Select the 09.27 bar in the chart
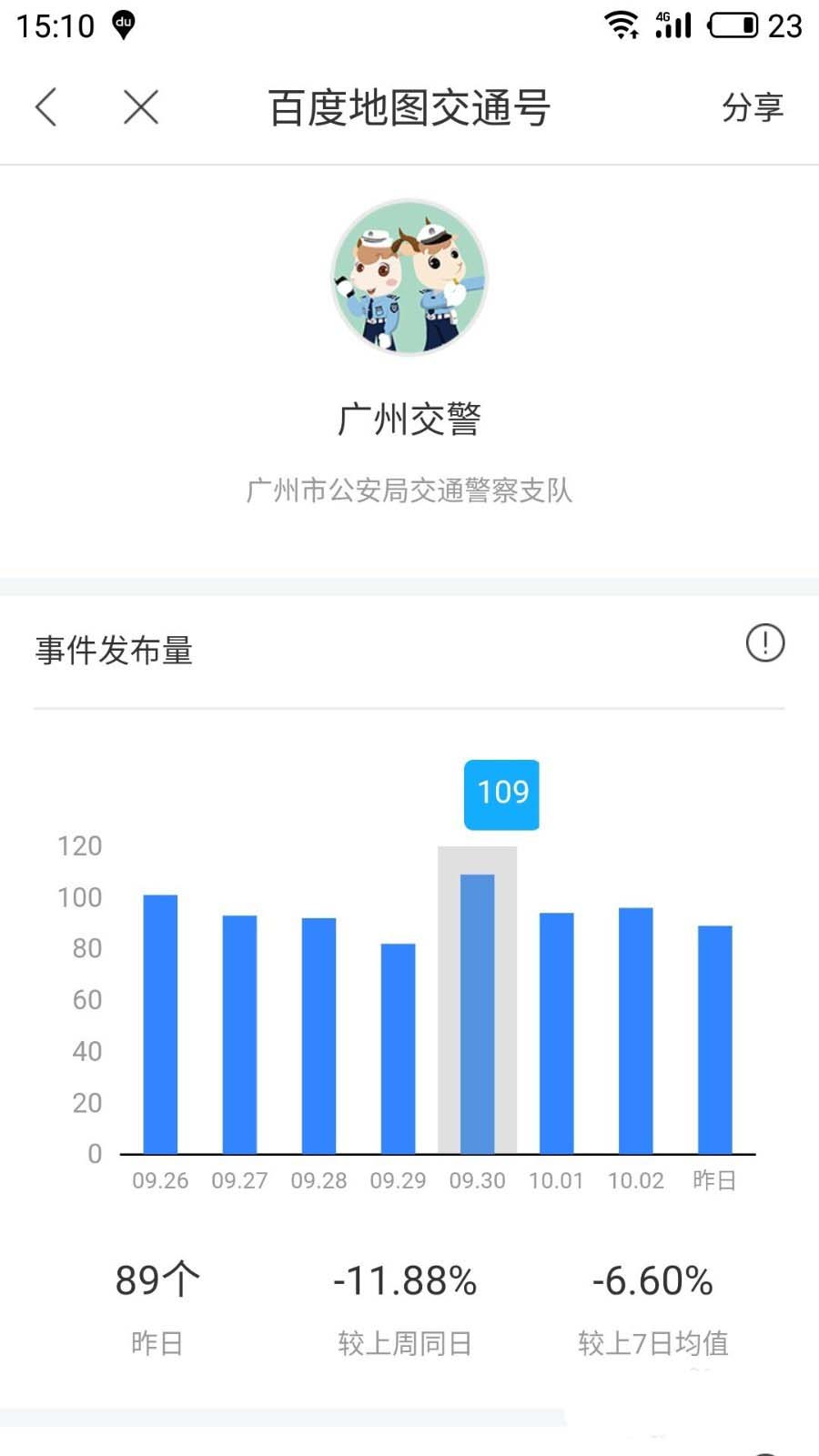 click(239, 1034)
